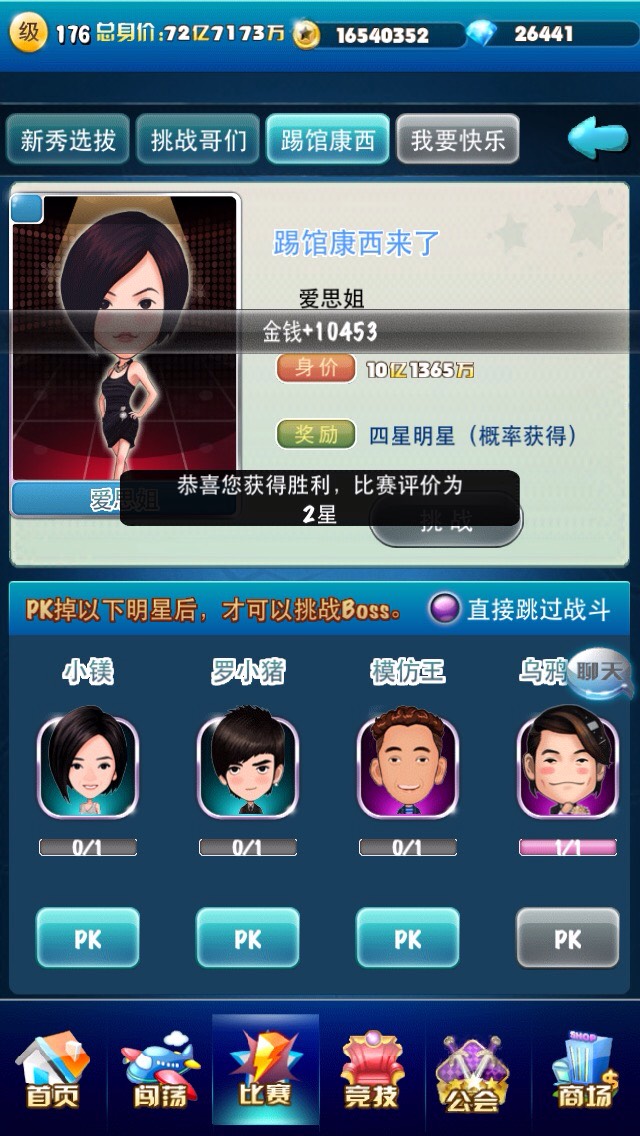Start PK against 小镁
The image size is (640, 1136).
pos(88,939)
